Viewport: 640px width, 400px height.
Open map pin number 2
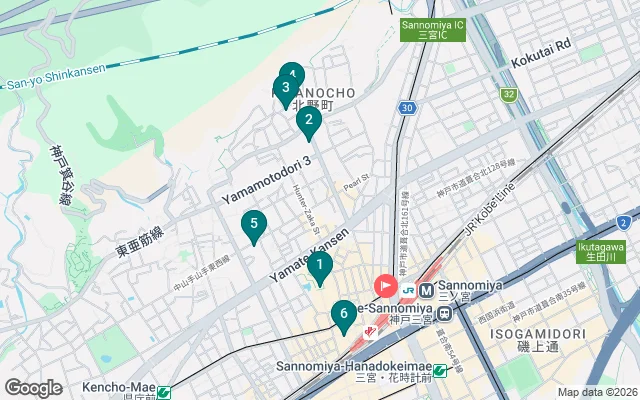point(308,122)
